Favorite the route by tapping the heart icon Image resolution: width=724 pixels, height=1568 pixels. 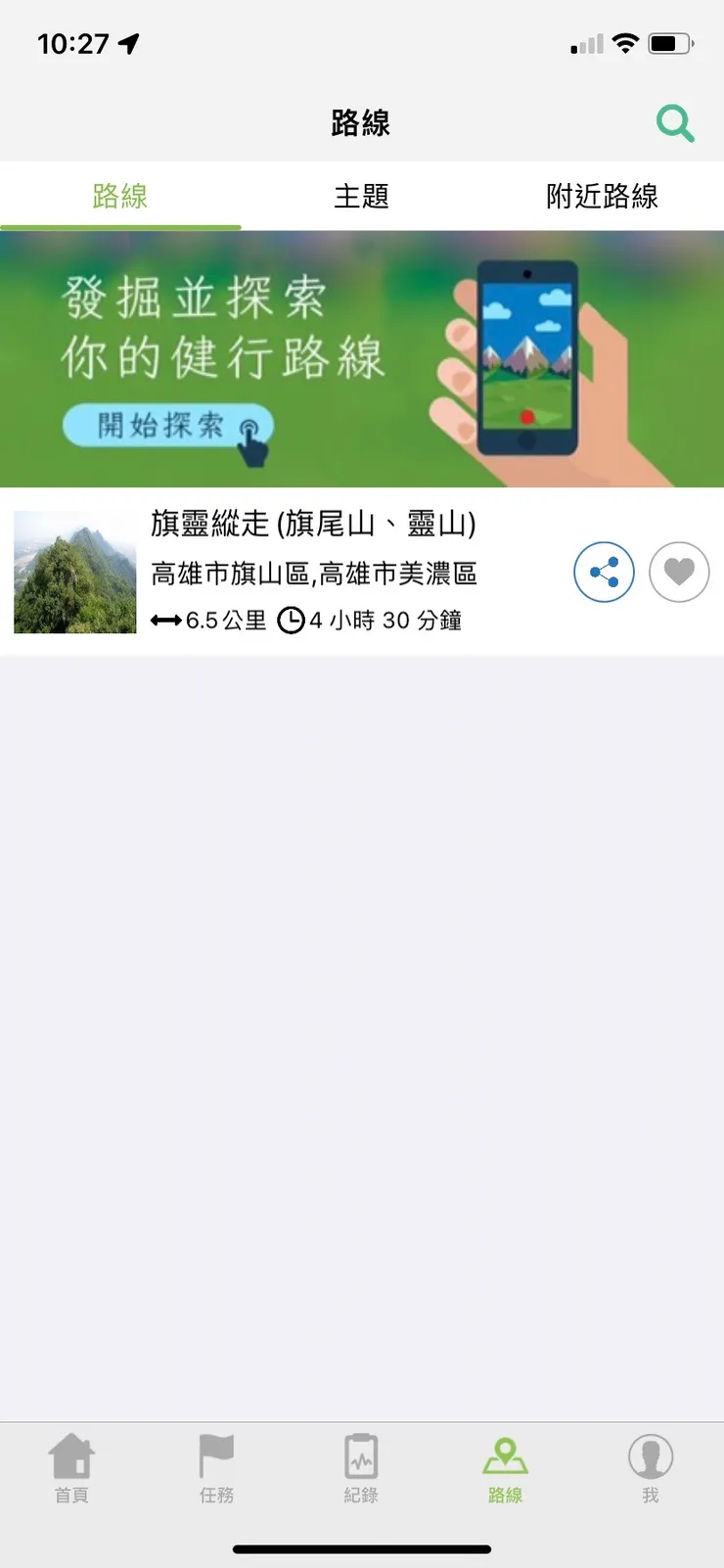[x=679, y=572]
